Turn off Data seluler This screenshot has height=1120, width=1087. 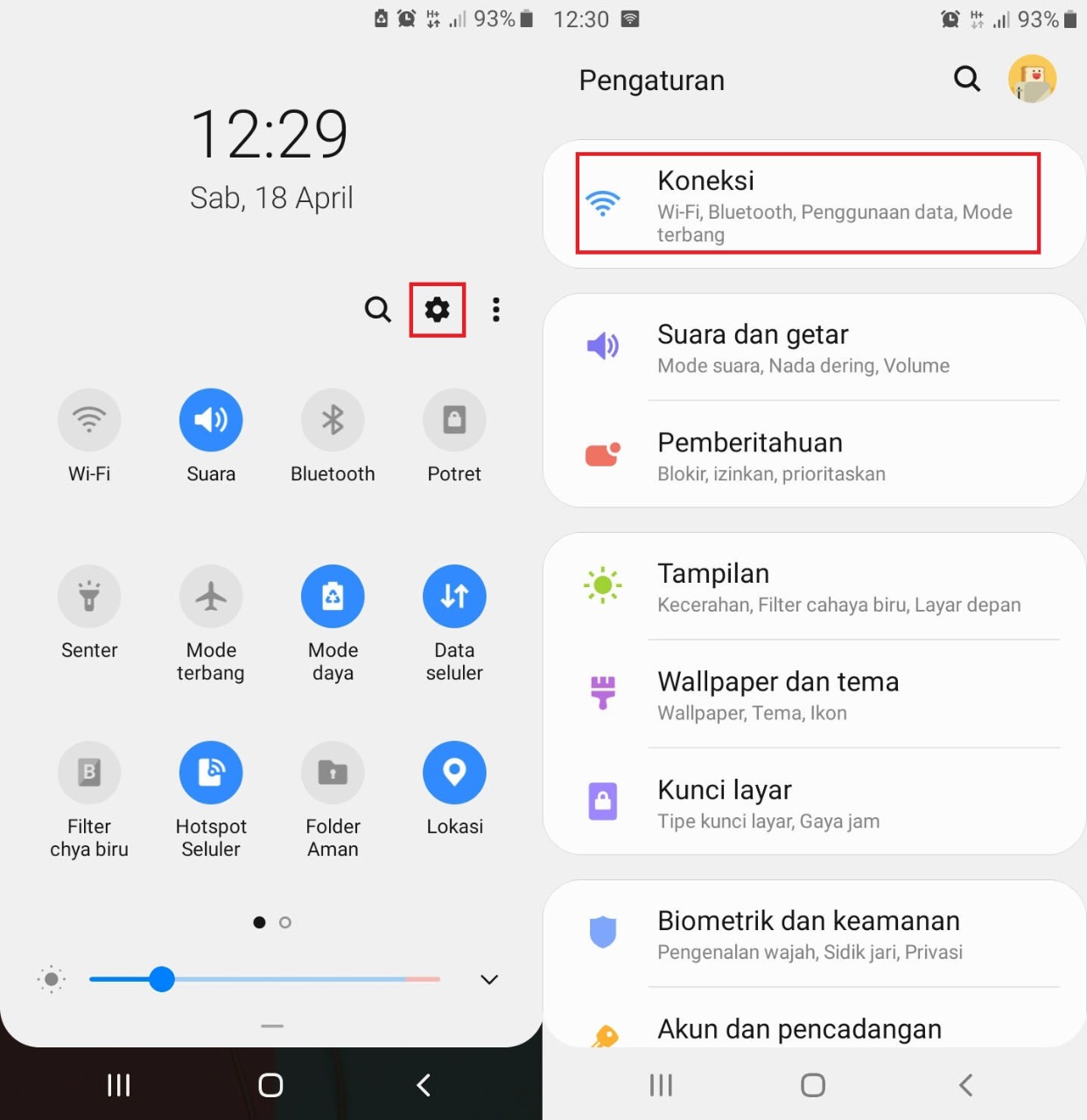point(454,597)
